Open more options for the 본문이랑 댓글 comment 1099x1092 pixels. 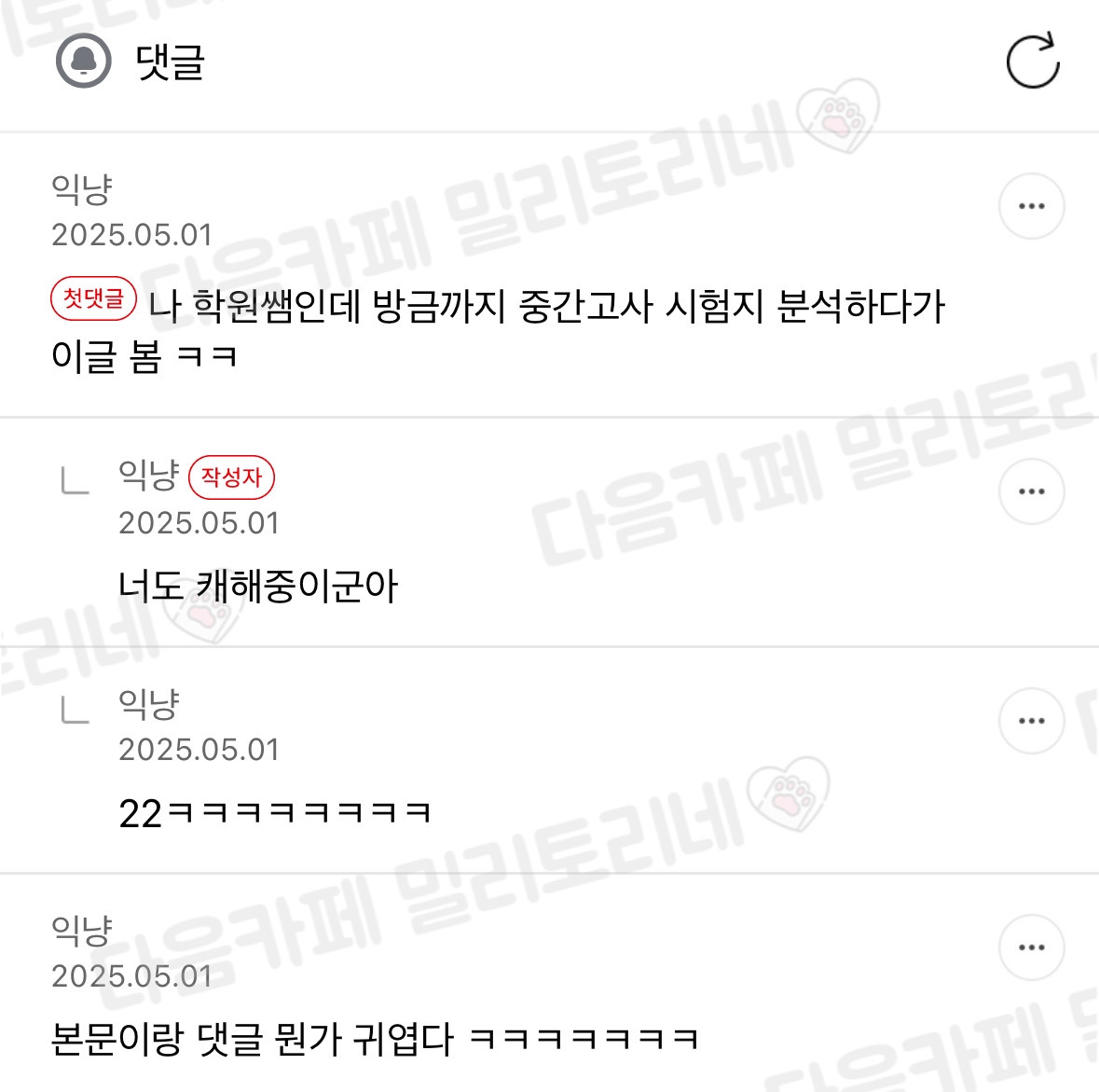1031,947
